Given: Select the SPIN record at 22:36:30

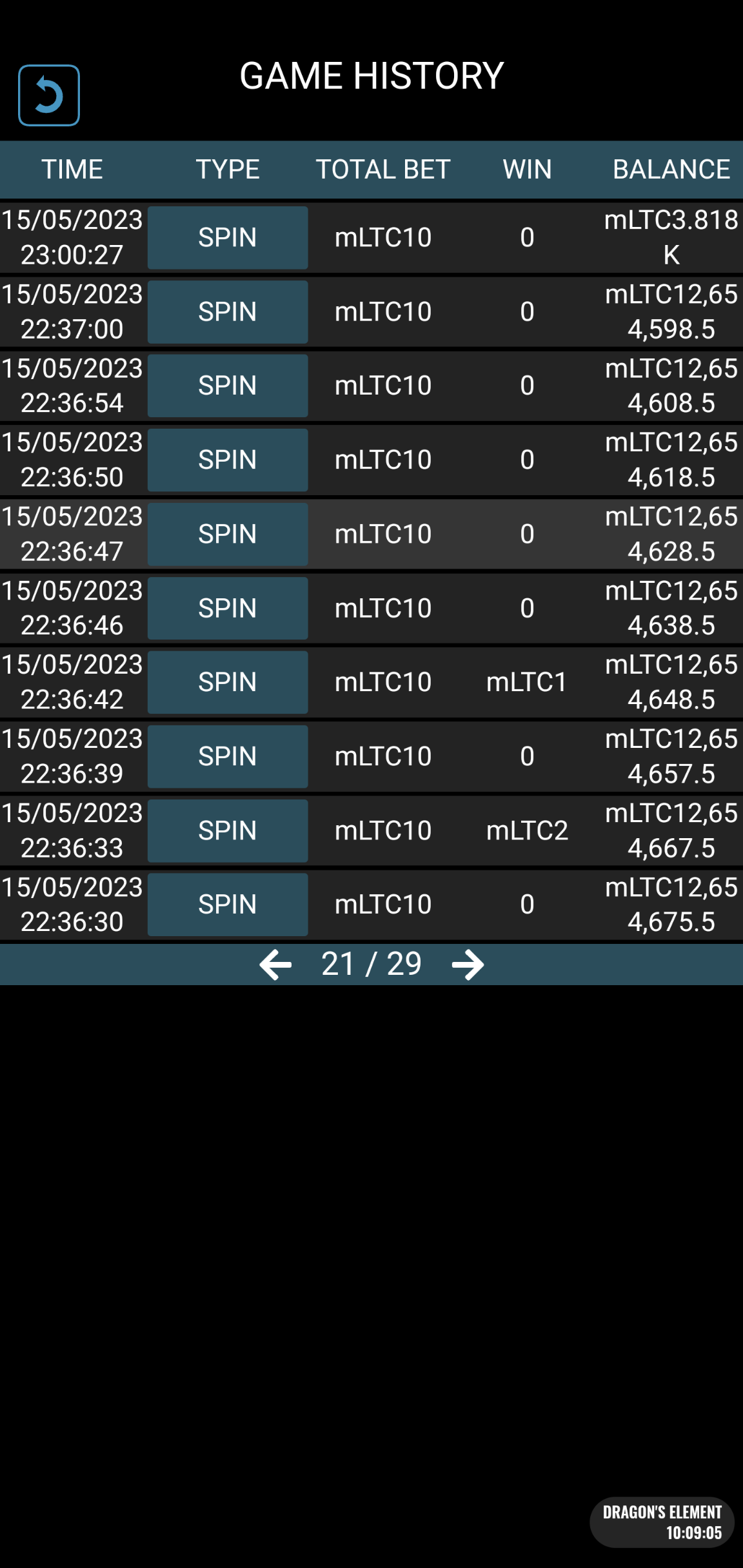Looking at the screenshot, I should pos(228,905).
